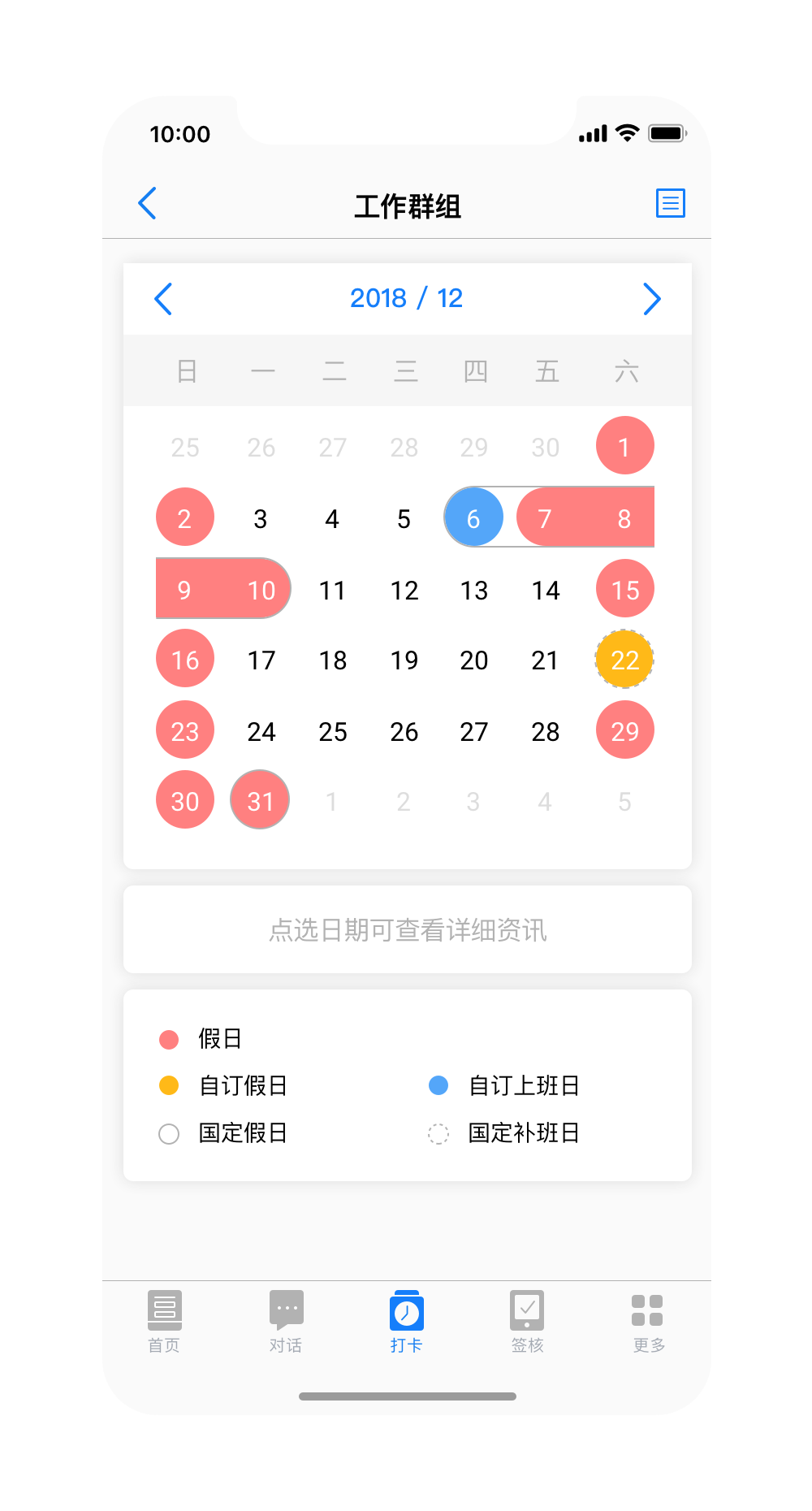This screenshot has width=812, height=1511.
Task: Select December 10 holiday date
Action: pos(261,590)
